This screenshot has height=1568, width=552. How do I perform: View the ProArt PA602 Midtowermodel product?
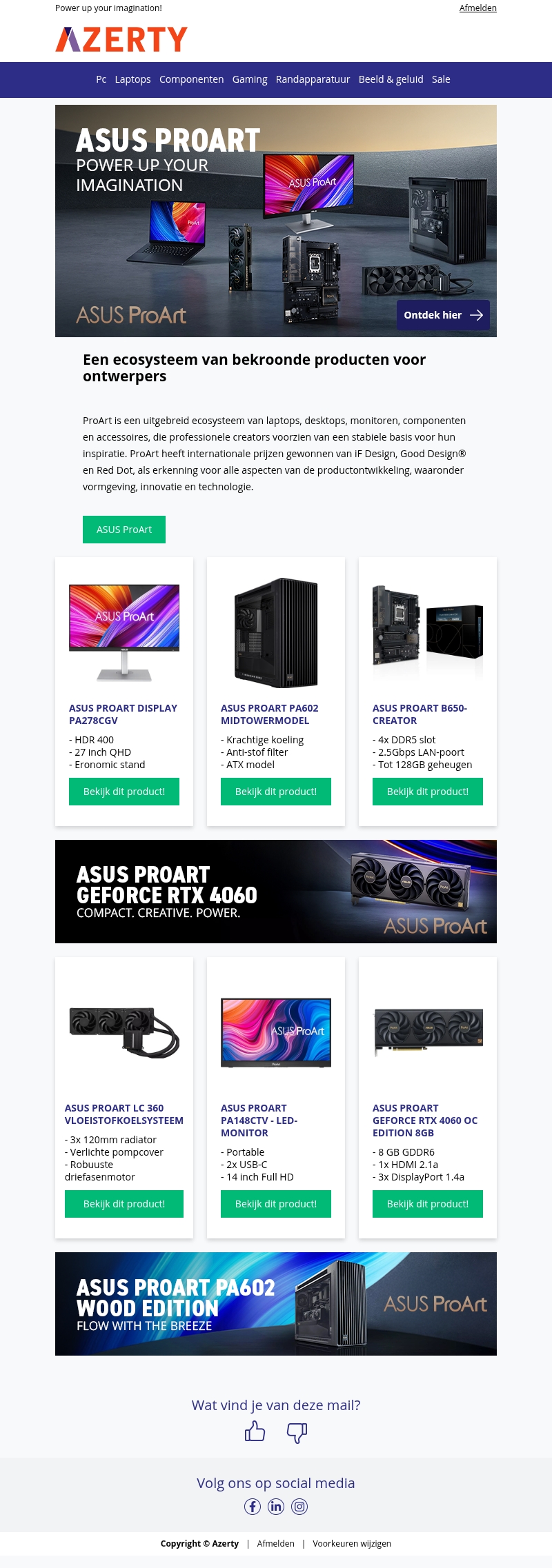[276, 792]
